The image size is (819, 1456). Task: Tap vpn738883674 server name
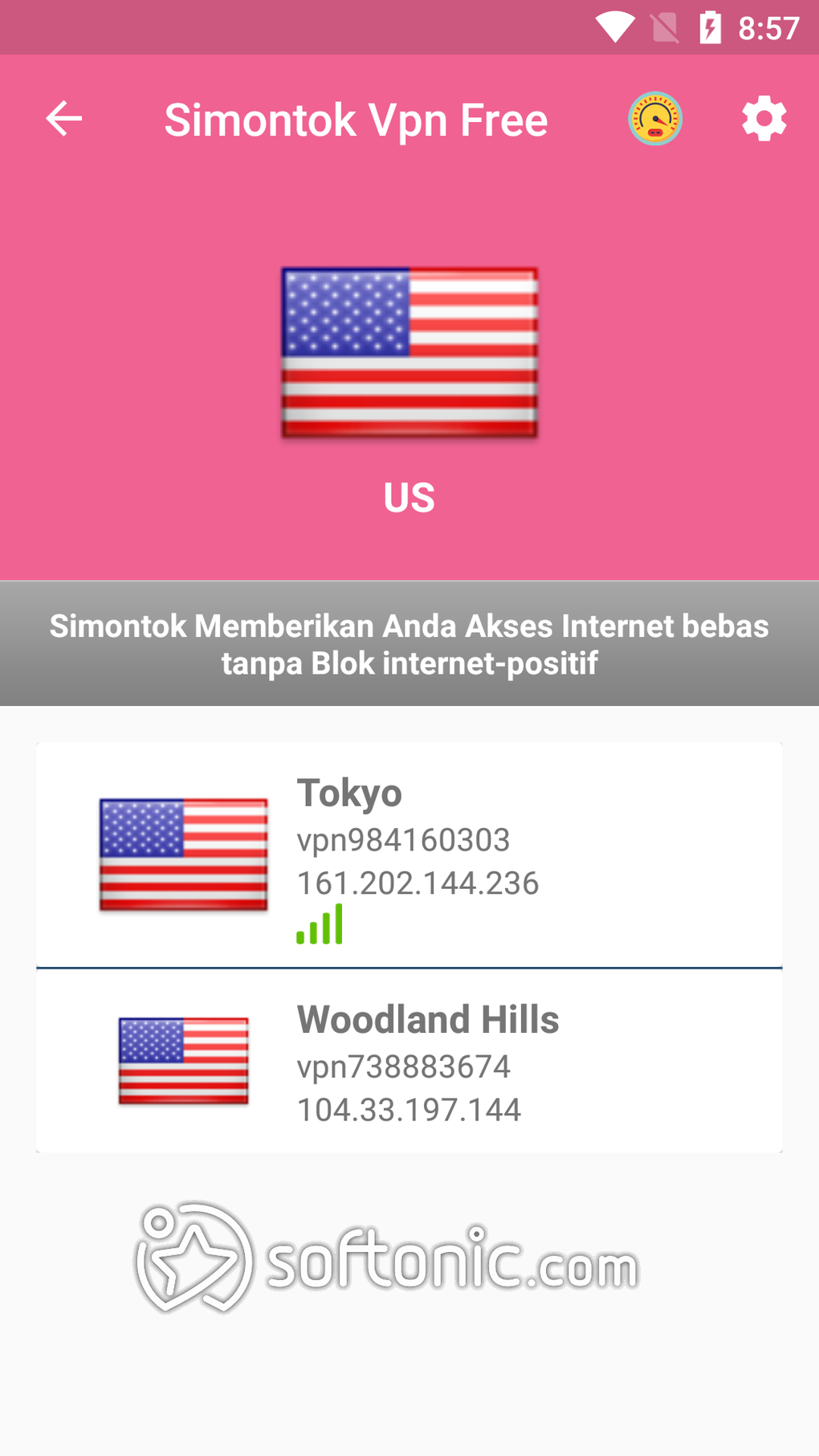coord(403,1067)
